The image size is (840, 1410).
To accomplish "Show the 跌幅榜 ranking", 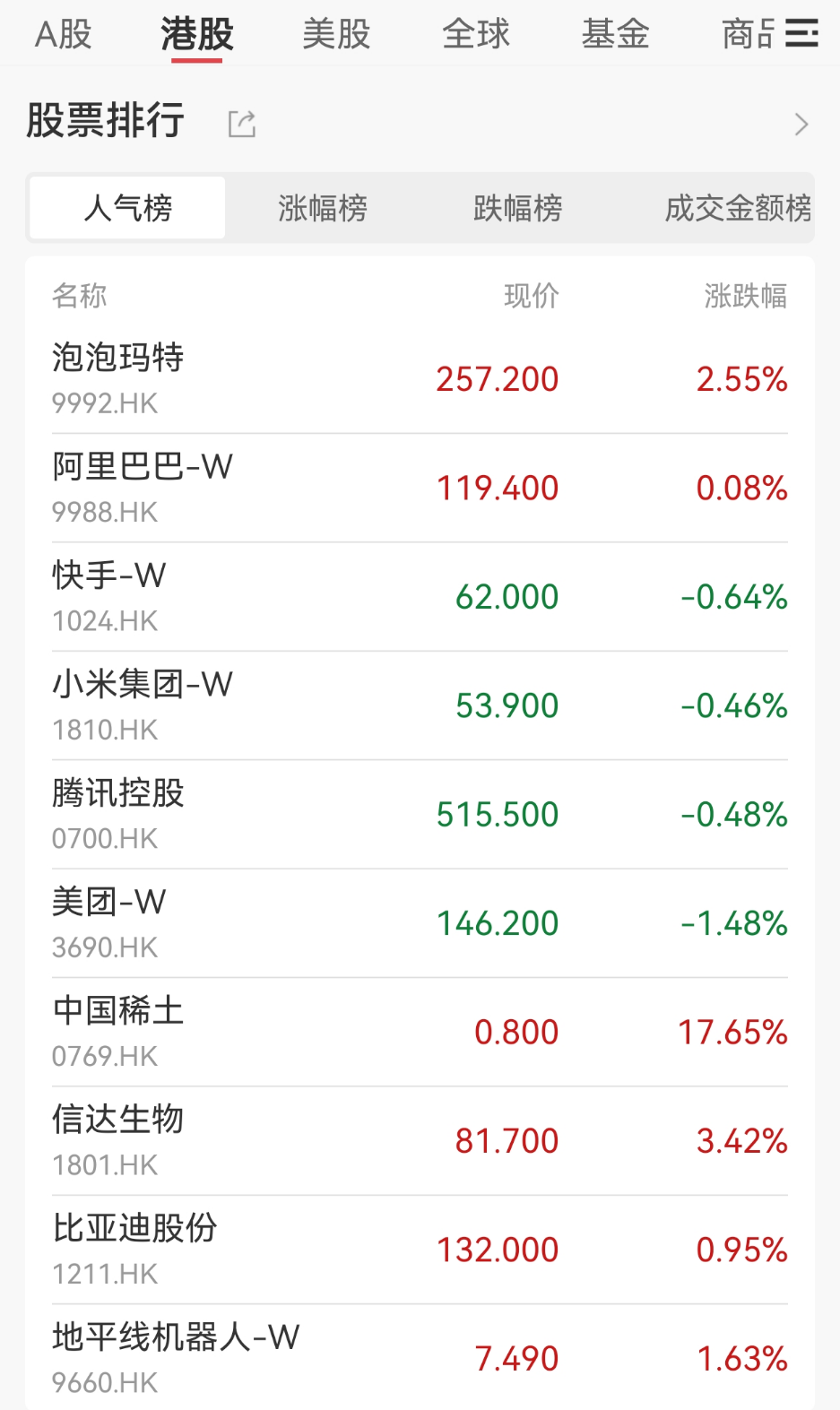I will click(518, 208).
